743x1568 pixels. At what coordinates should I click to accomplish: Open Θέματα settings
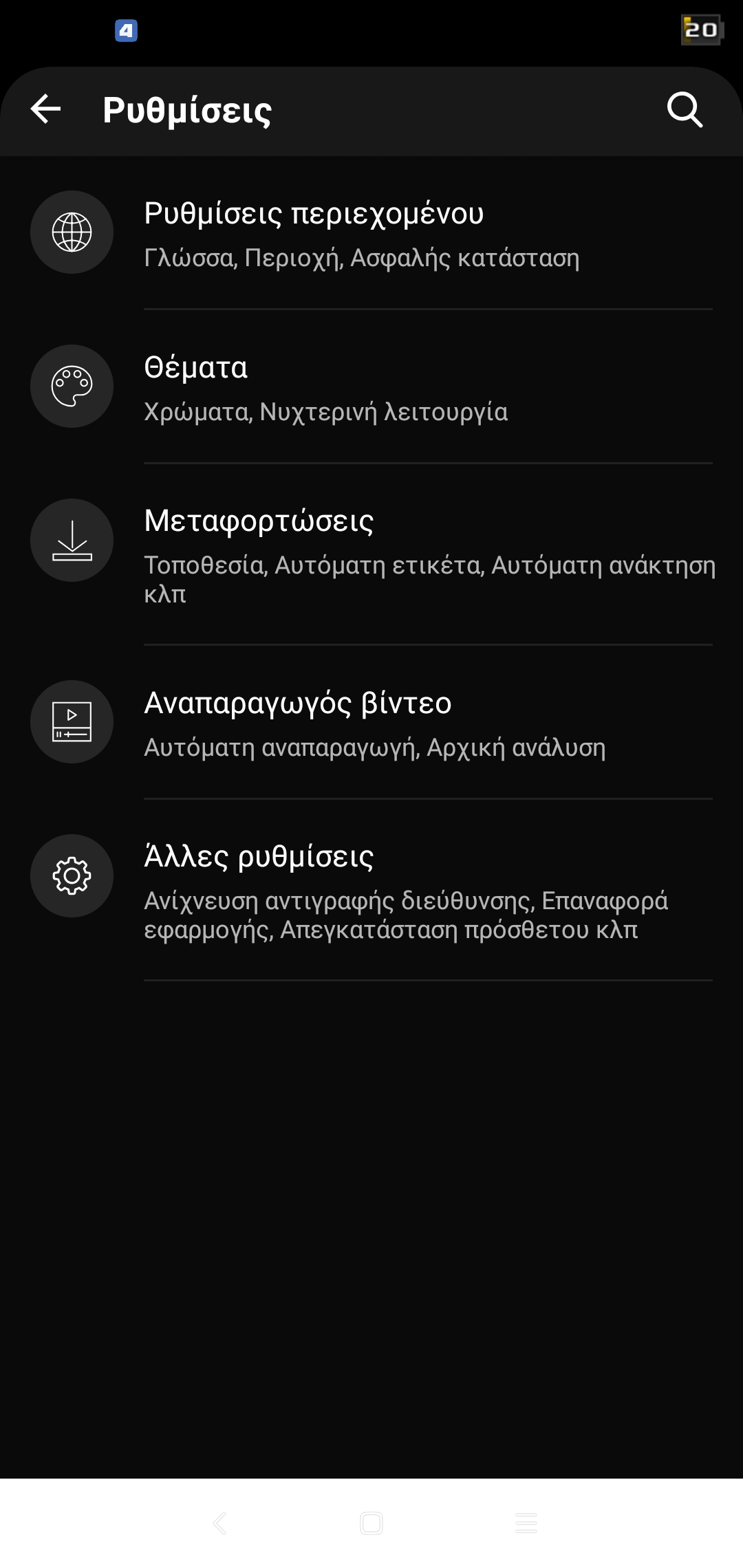coord(371,387)
